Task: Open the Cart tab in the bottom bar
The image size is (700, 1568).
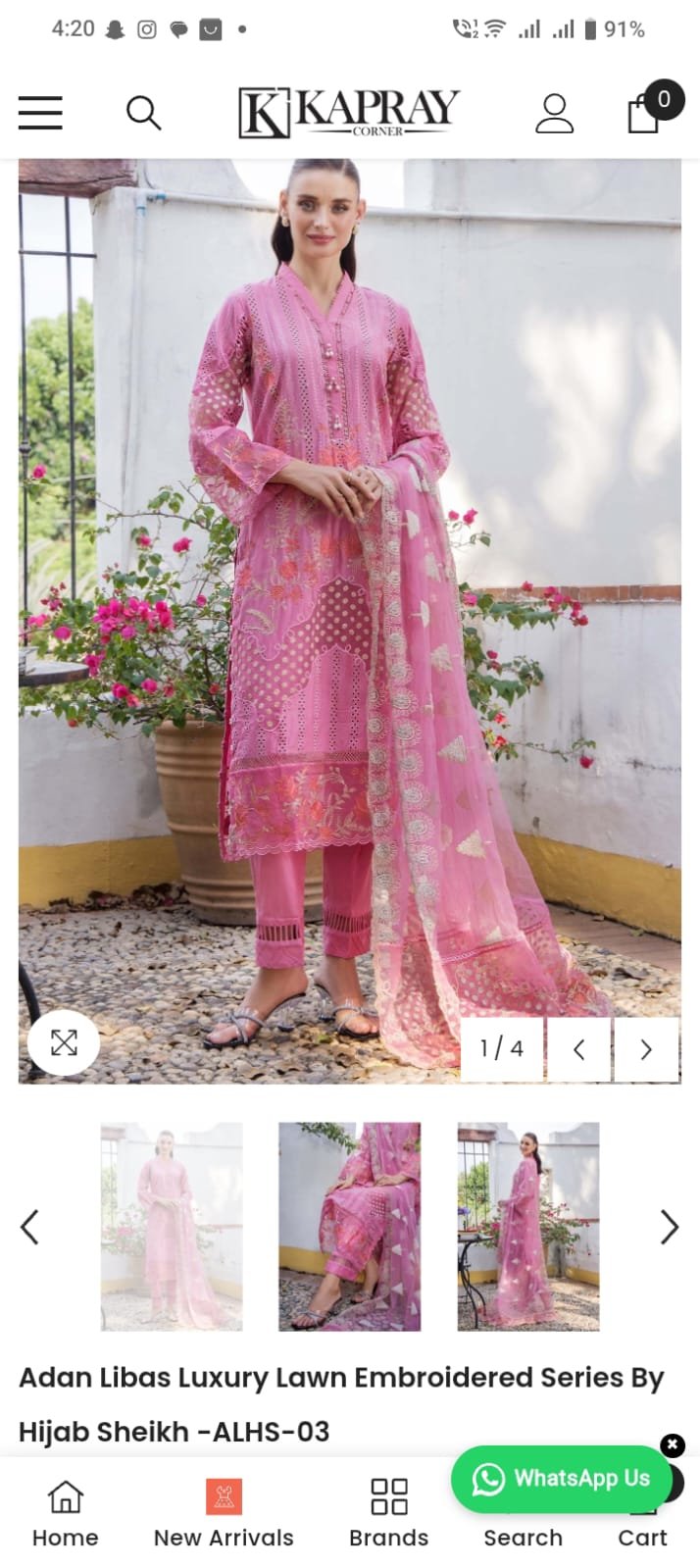Action: 642,1536
